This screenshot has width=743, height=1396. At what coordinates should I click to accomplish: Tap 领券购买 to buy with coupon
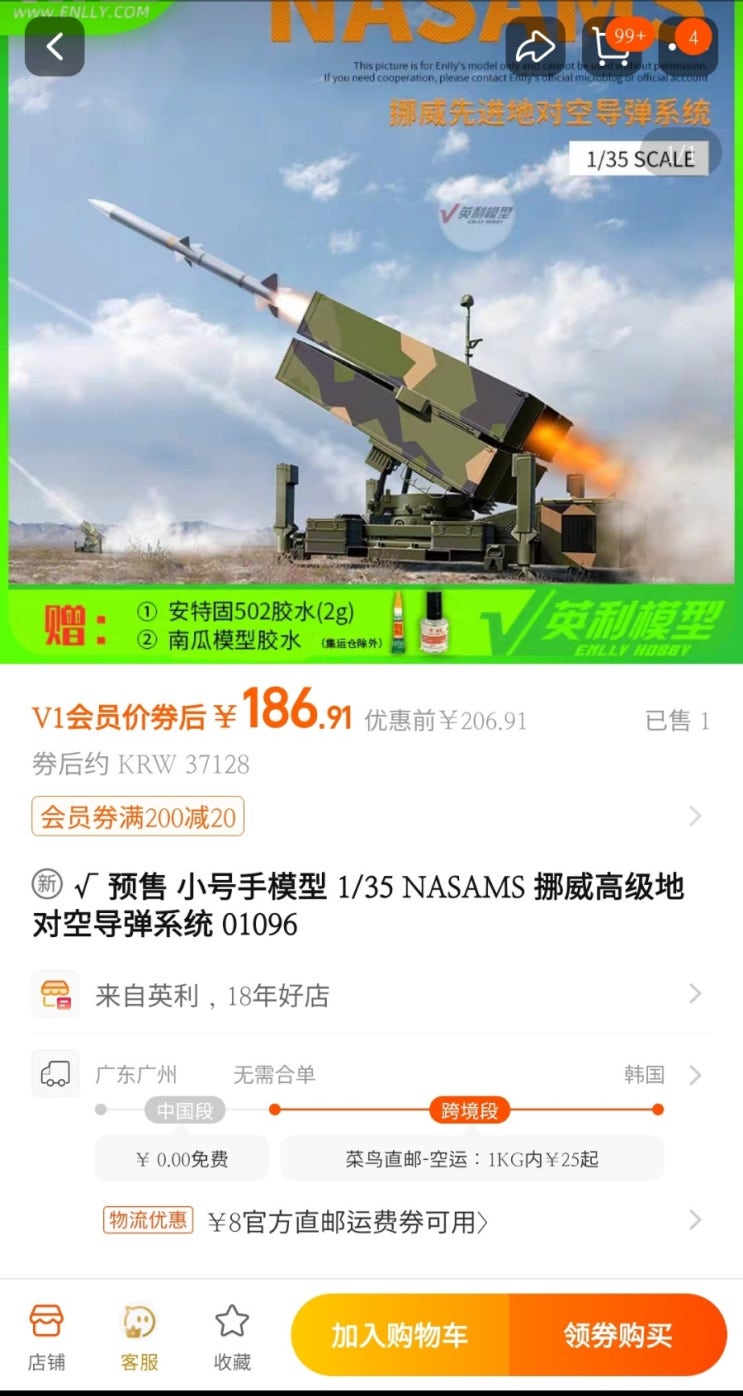click(618, 1335)
